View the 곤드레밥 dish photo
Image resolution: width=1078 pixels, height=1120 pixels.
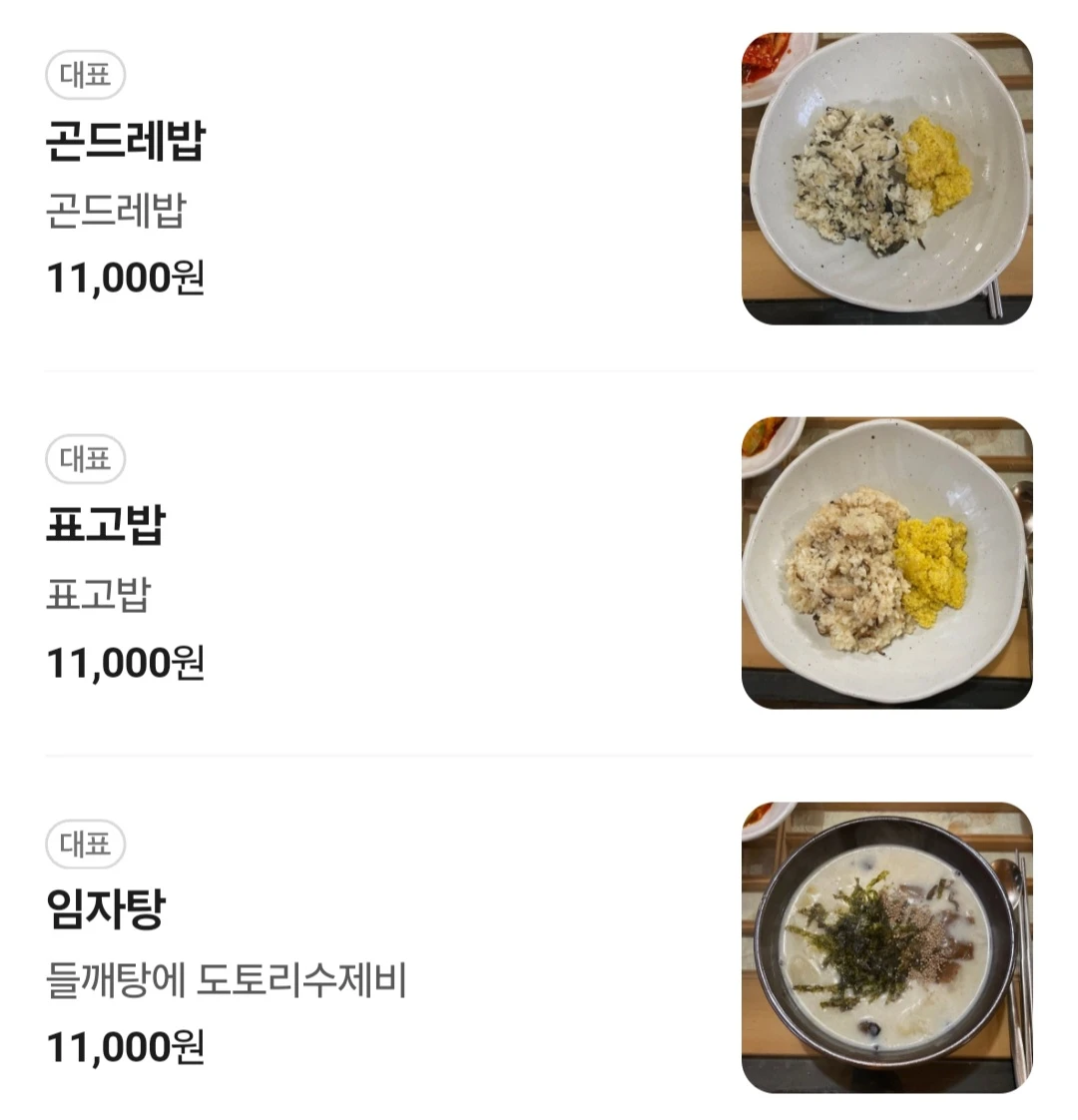(886, 179)
